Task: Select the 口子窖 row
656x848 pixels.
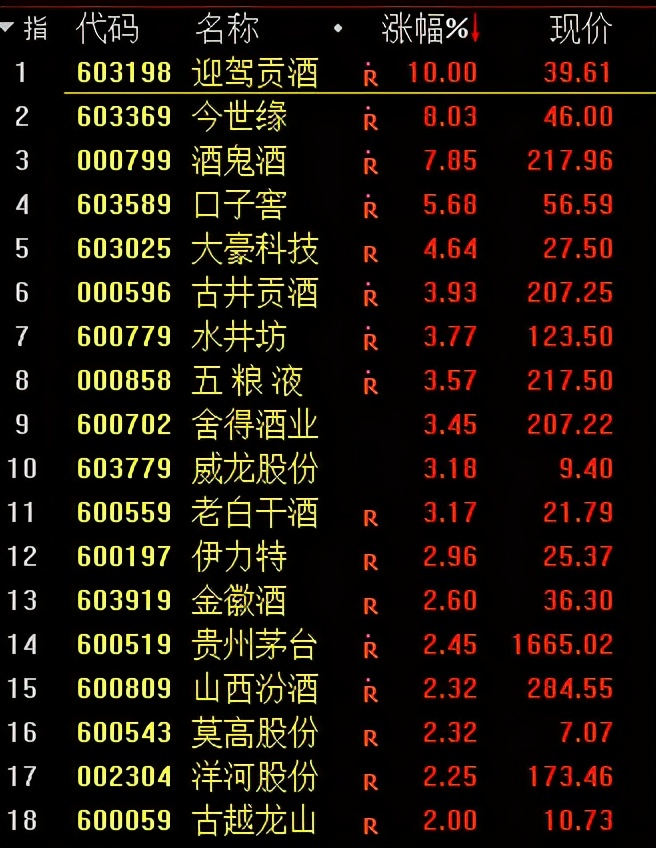Action: click(x=239, y=204)
